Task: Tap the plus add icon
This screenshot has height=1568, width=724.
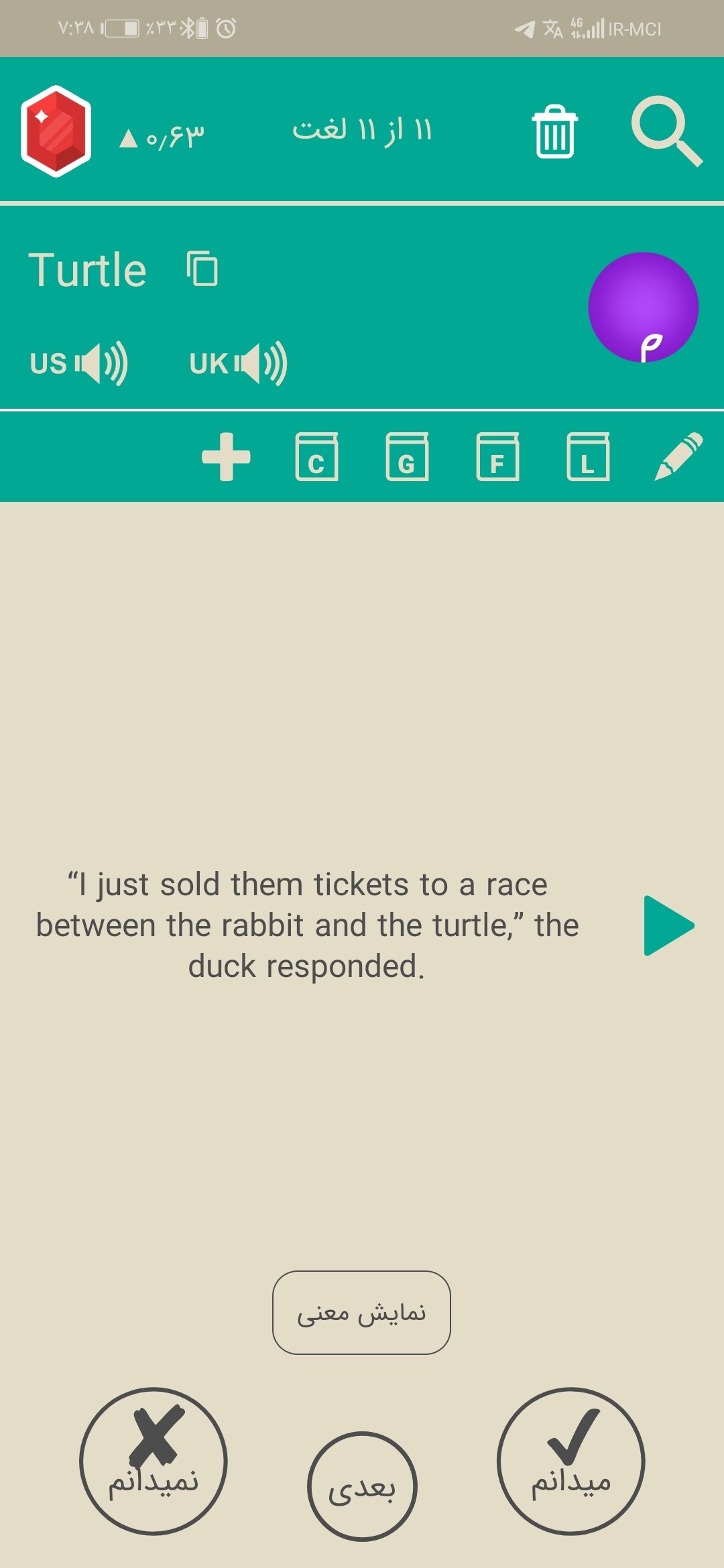Action: [x=227, y=457]
